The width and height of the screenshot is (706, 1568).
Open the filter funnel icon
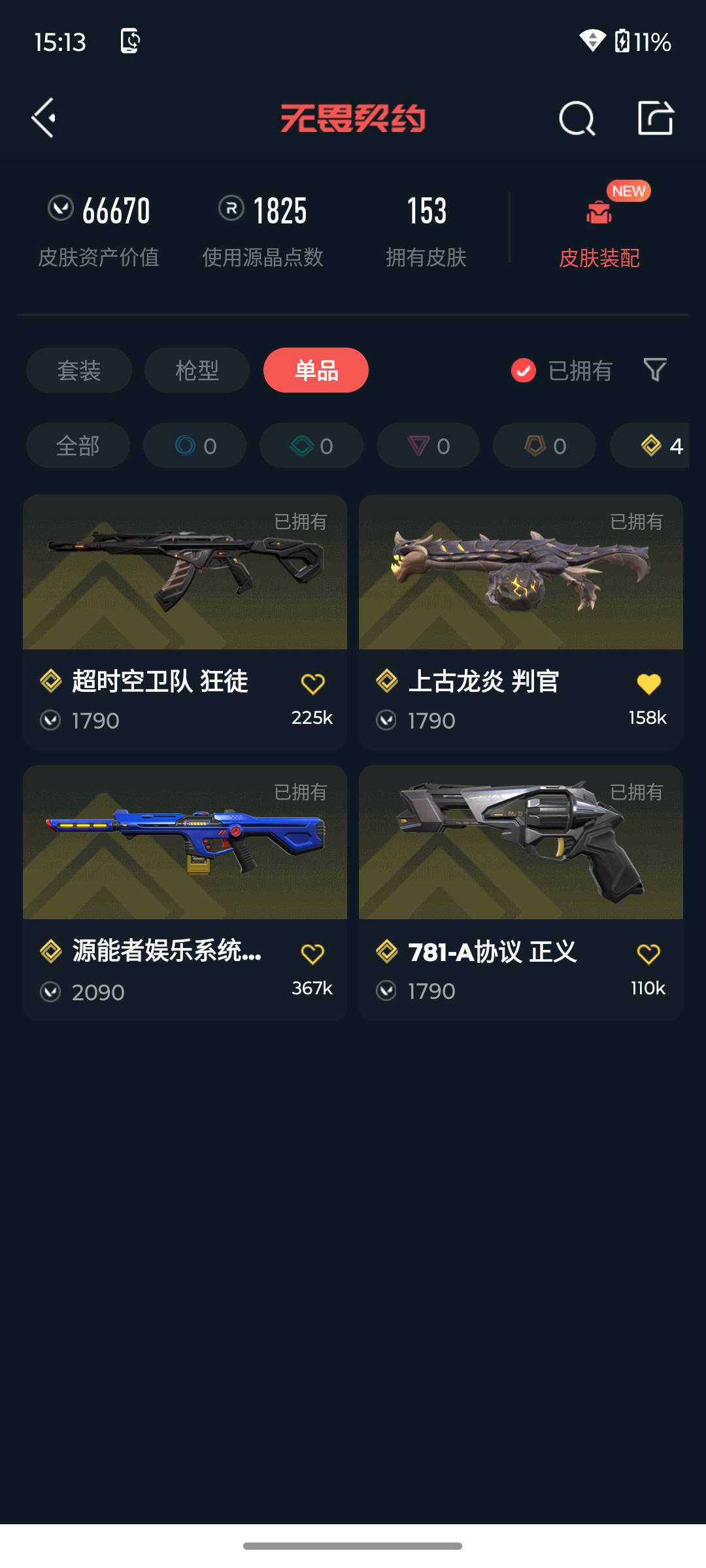(655, 370)
